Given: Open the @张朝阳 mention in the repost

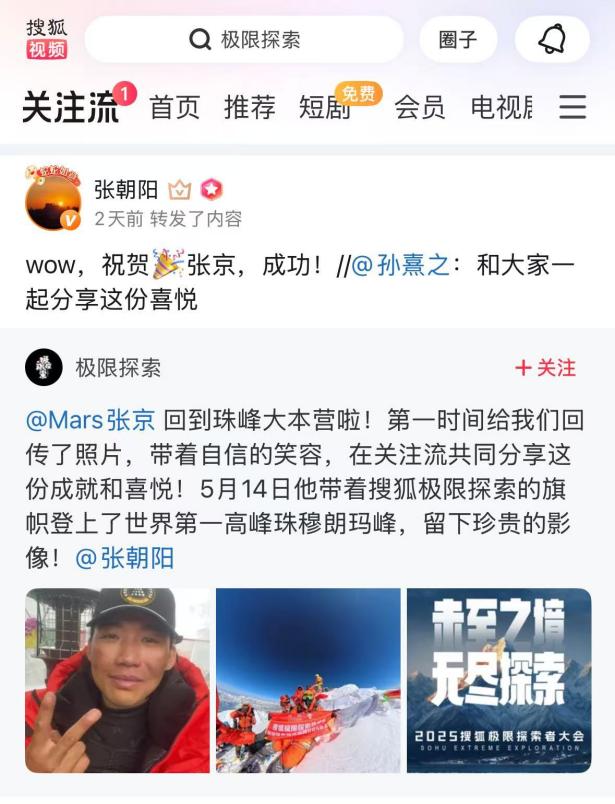Looking at the screenshot, I should [125, 558].
